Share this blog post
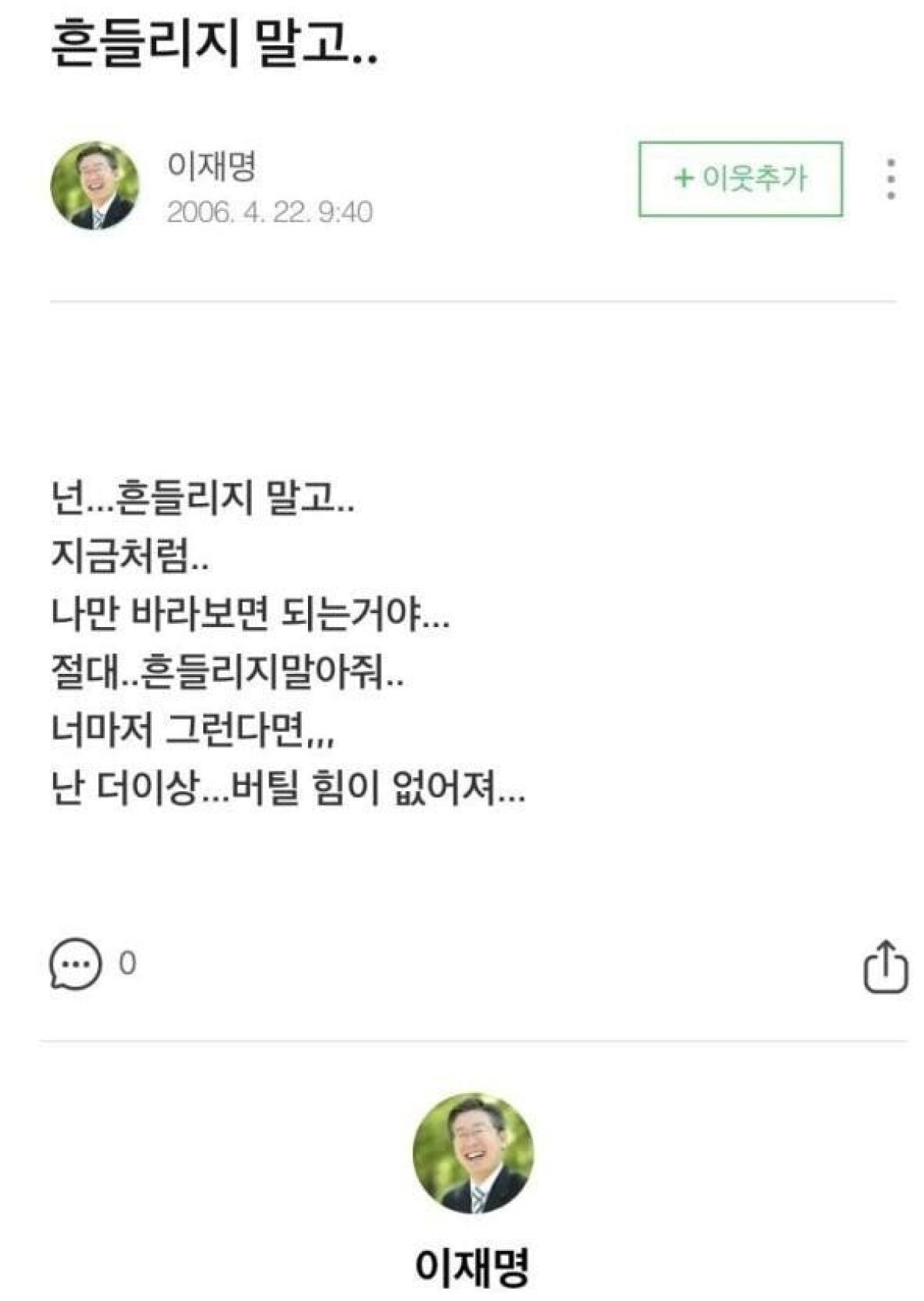Screen dimensions: 924x1301 [x=885, y=966]
